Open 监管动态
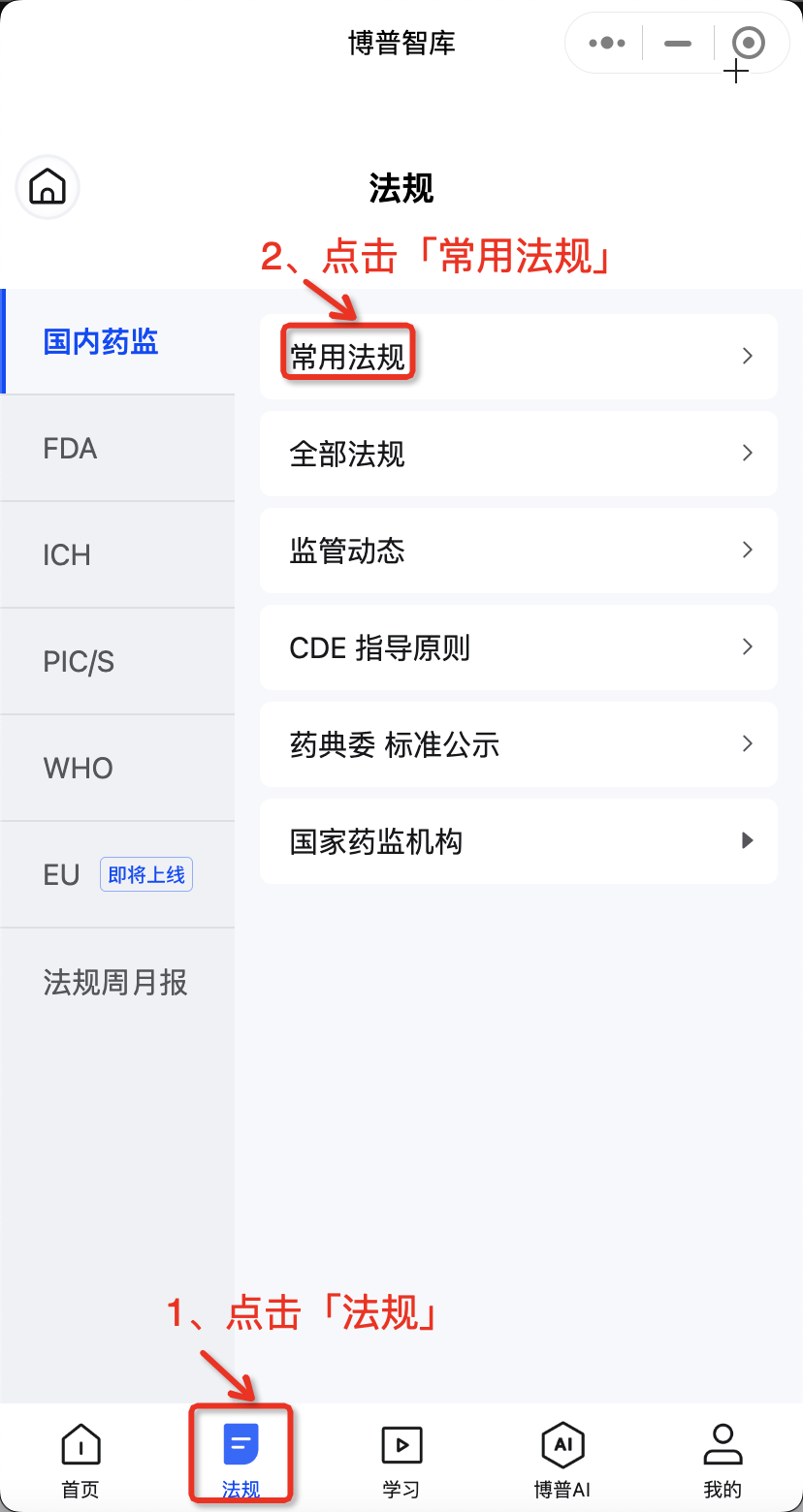Image resolution: width=803 pixels, height=1512 pixels. click(519, 551)
